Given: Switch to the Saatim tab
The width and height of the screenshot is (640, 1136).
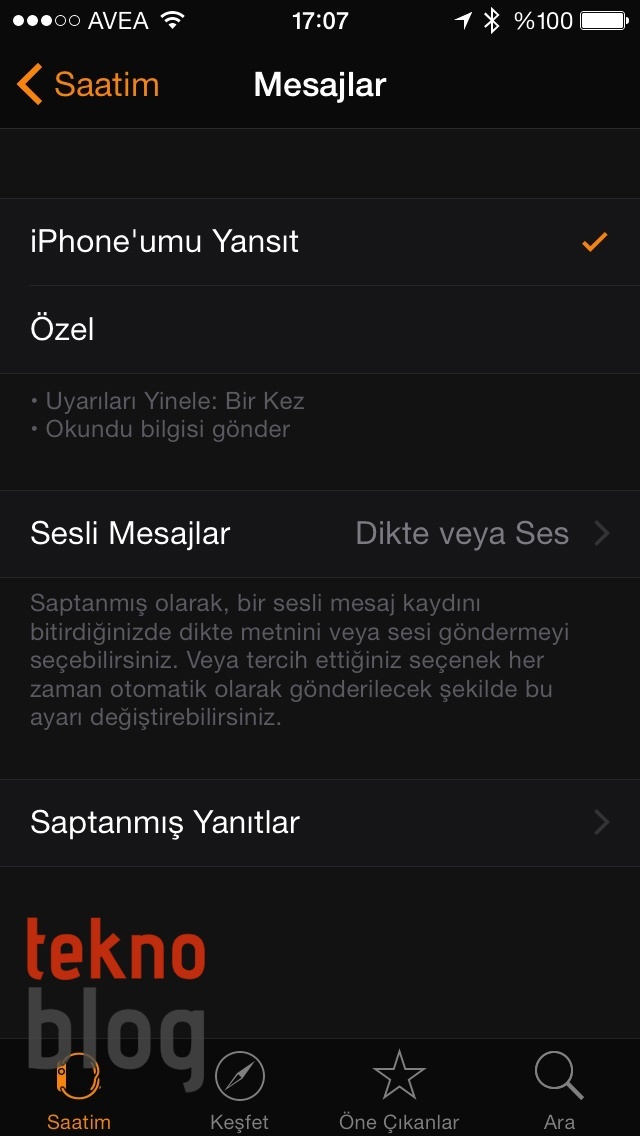Looking at the screenshot, I should (x=79, y=1090).
